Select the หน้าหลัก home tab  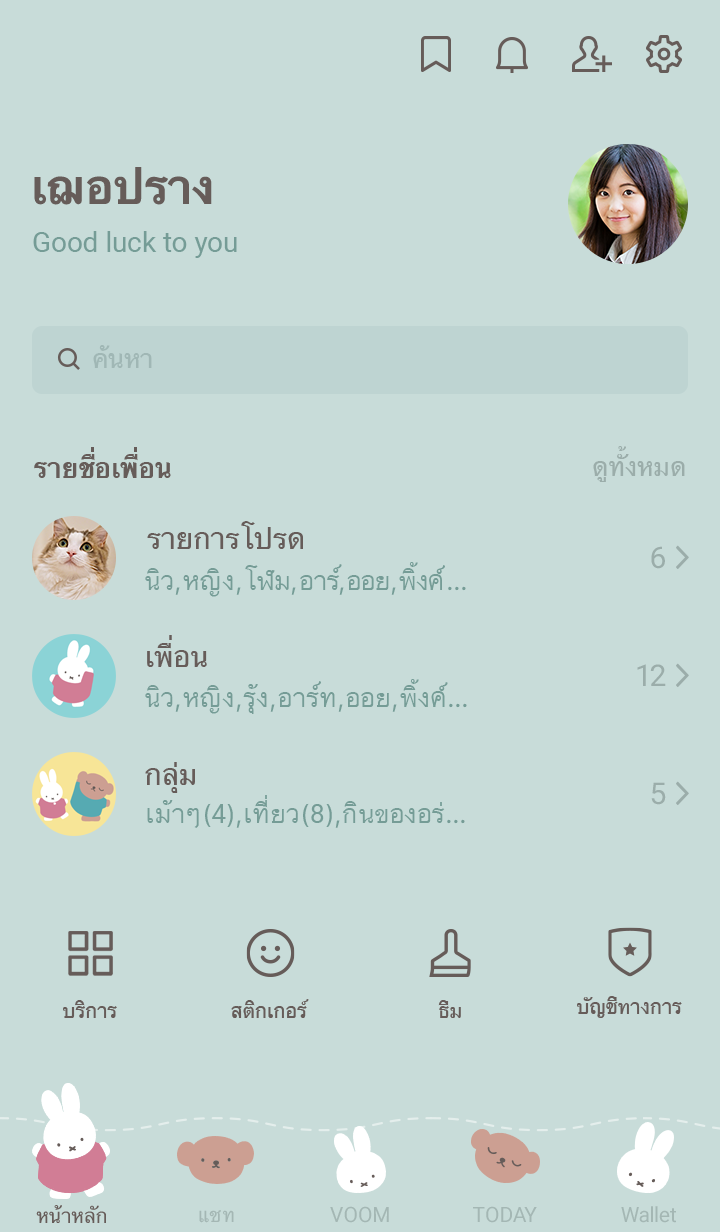point(72,1160)
